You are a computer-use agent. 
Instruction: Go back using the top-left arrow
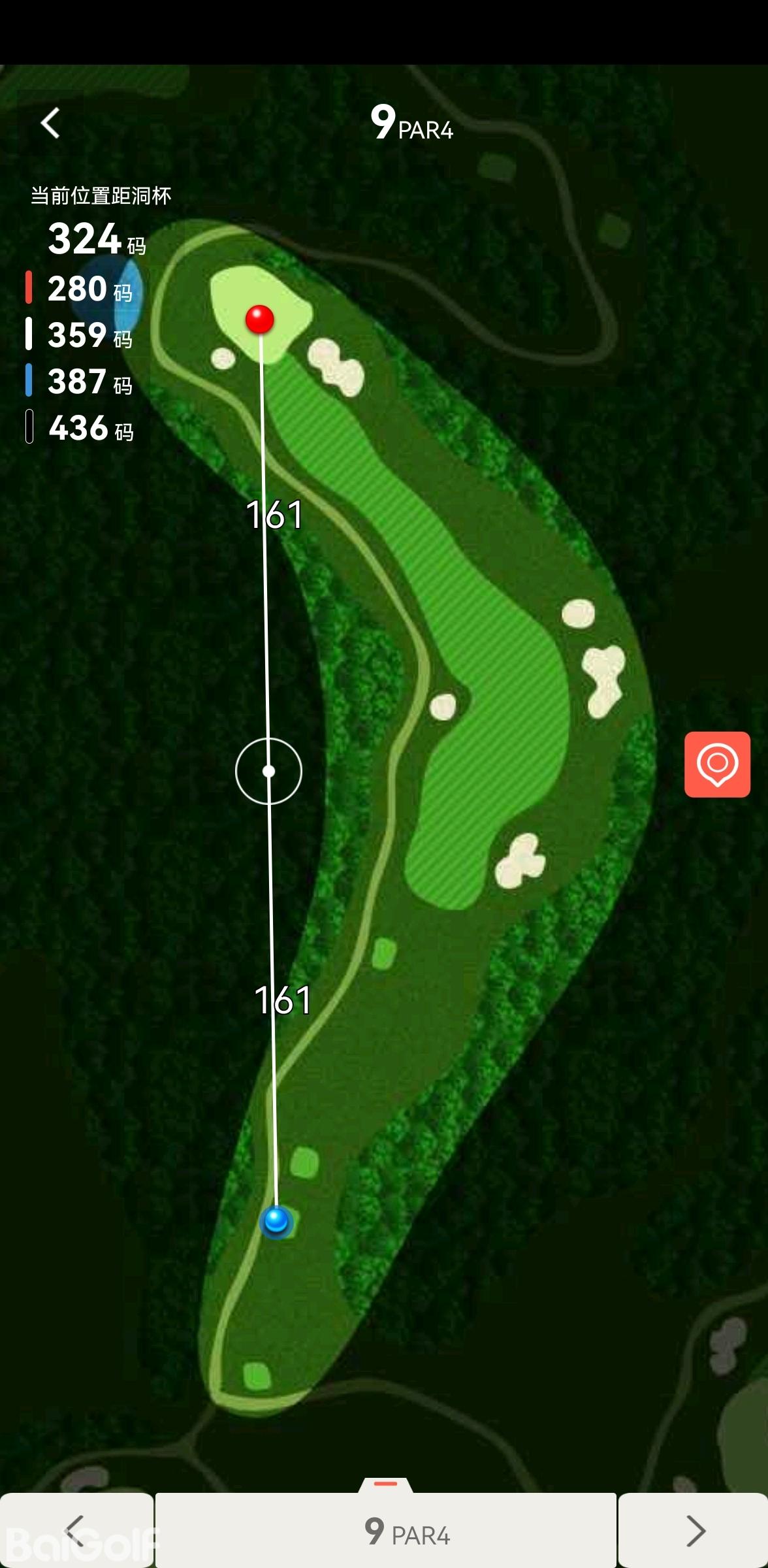[50, 123]
